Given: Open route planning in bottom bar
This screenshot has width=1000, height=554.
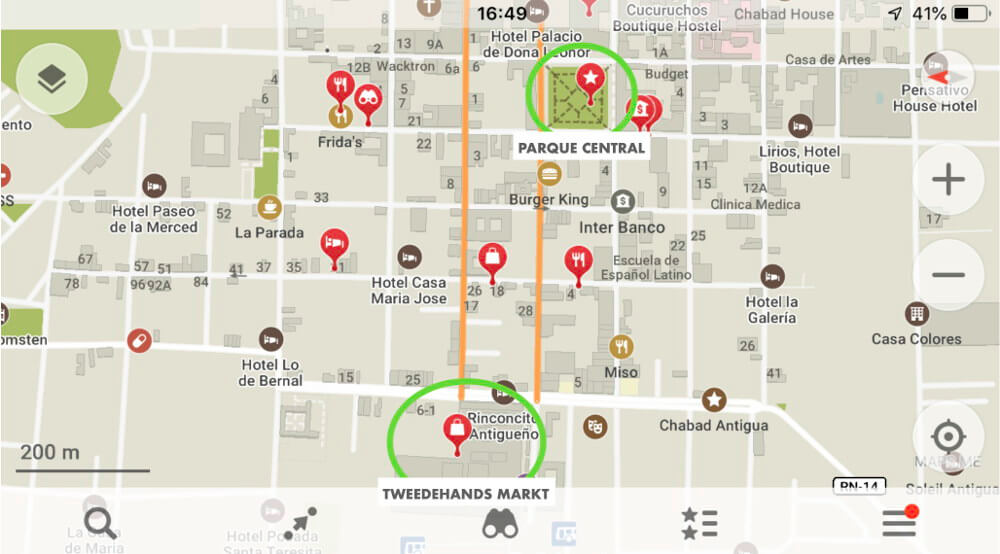Looking at the screenshot, I should 300,522.
